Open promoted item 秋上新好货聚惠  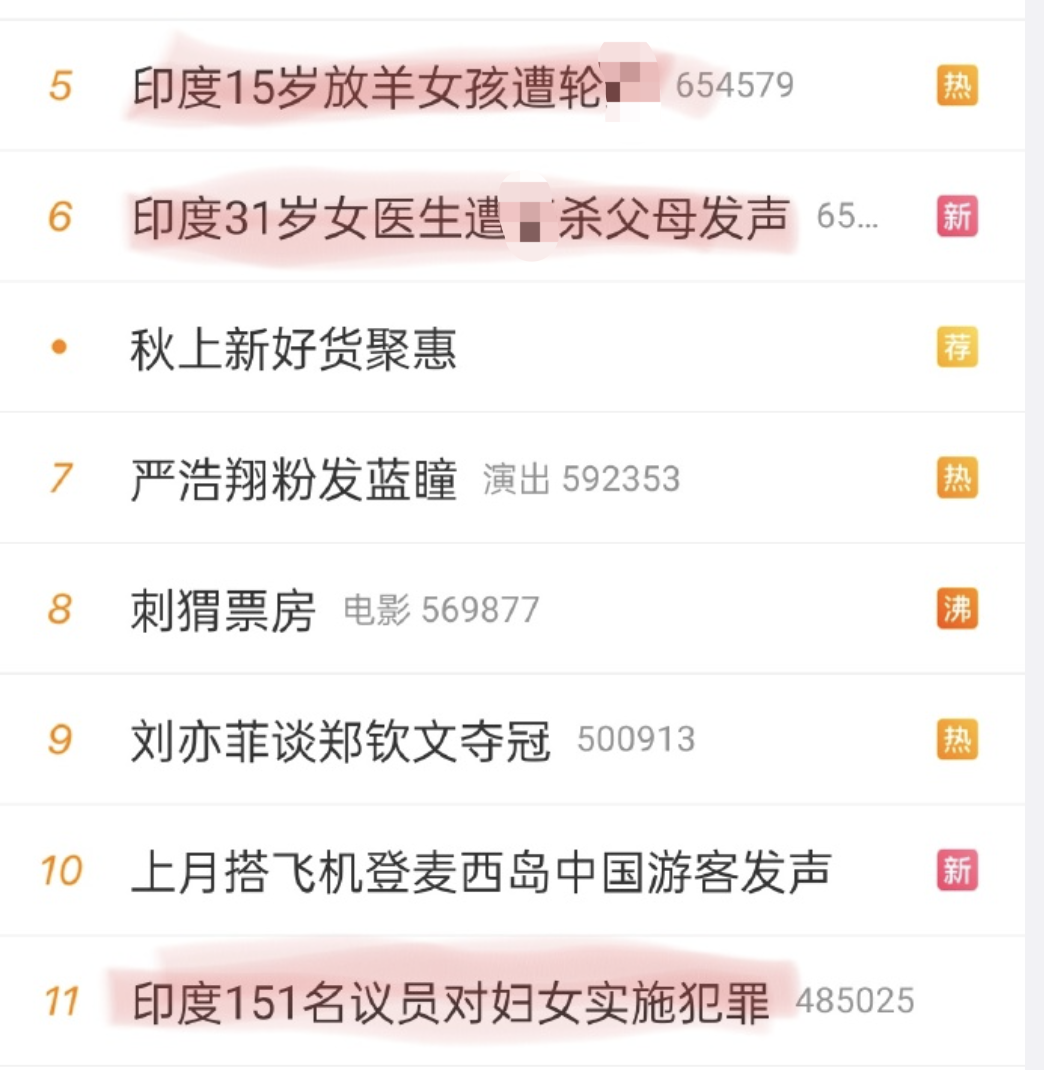[x=294, y=349]
